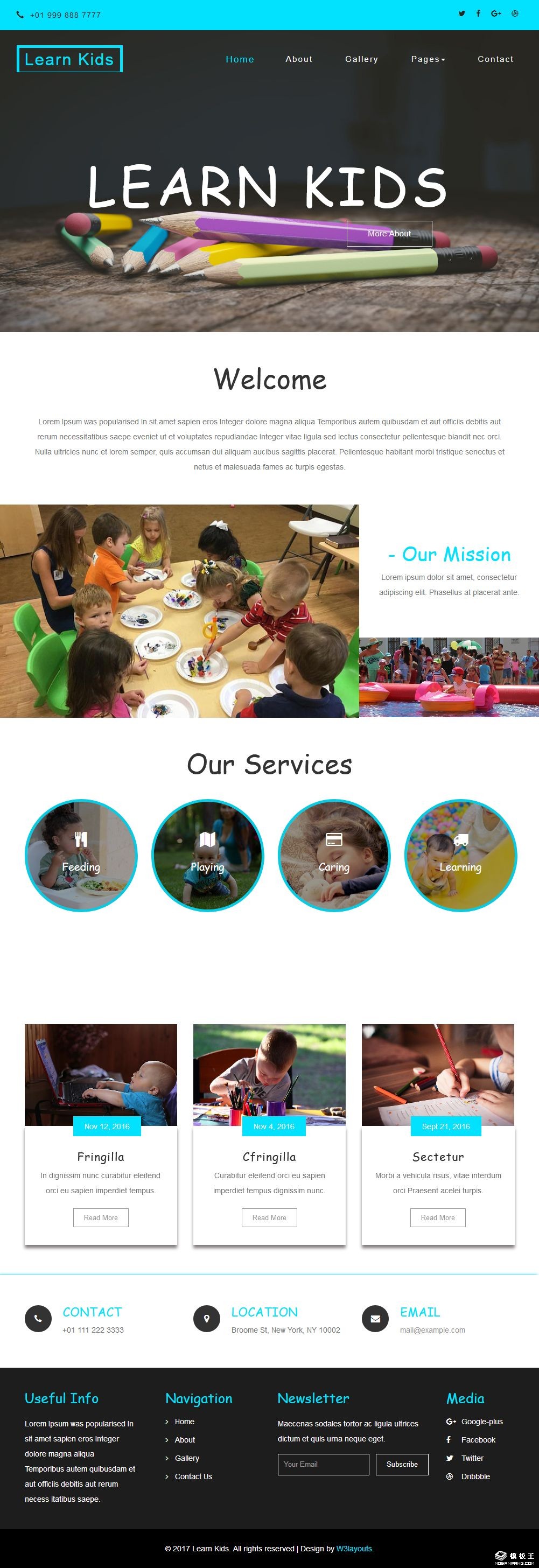
Task: Open the Facebook icon in top bar
Action: 478,13
